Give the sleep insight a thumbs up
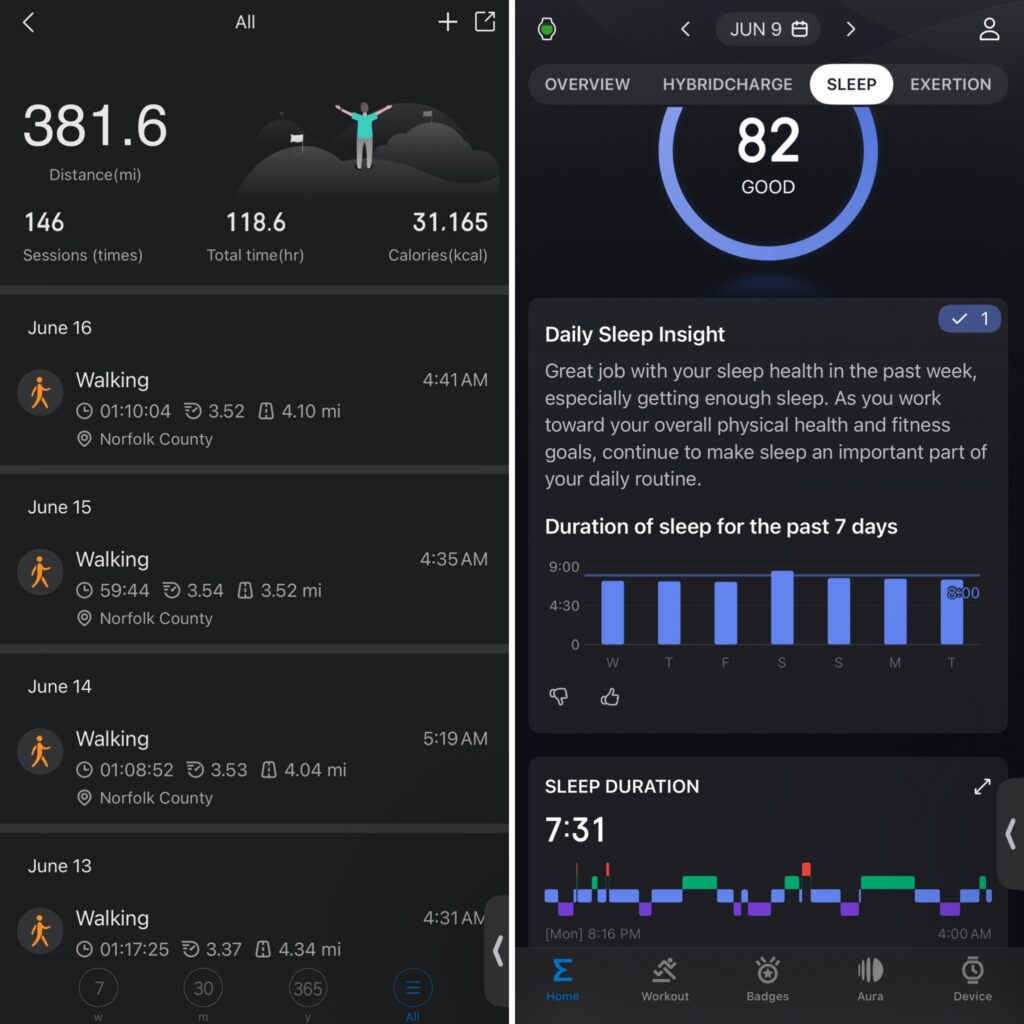 coord(609,697)
